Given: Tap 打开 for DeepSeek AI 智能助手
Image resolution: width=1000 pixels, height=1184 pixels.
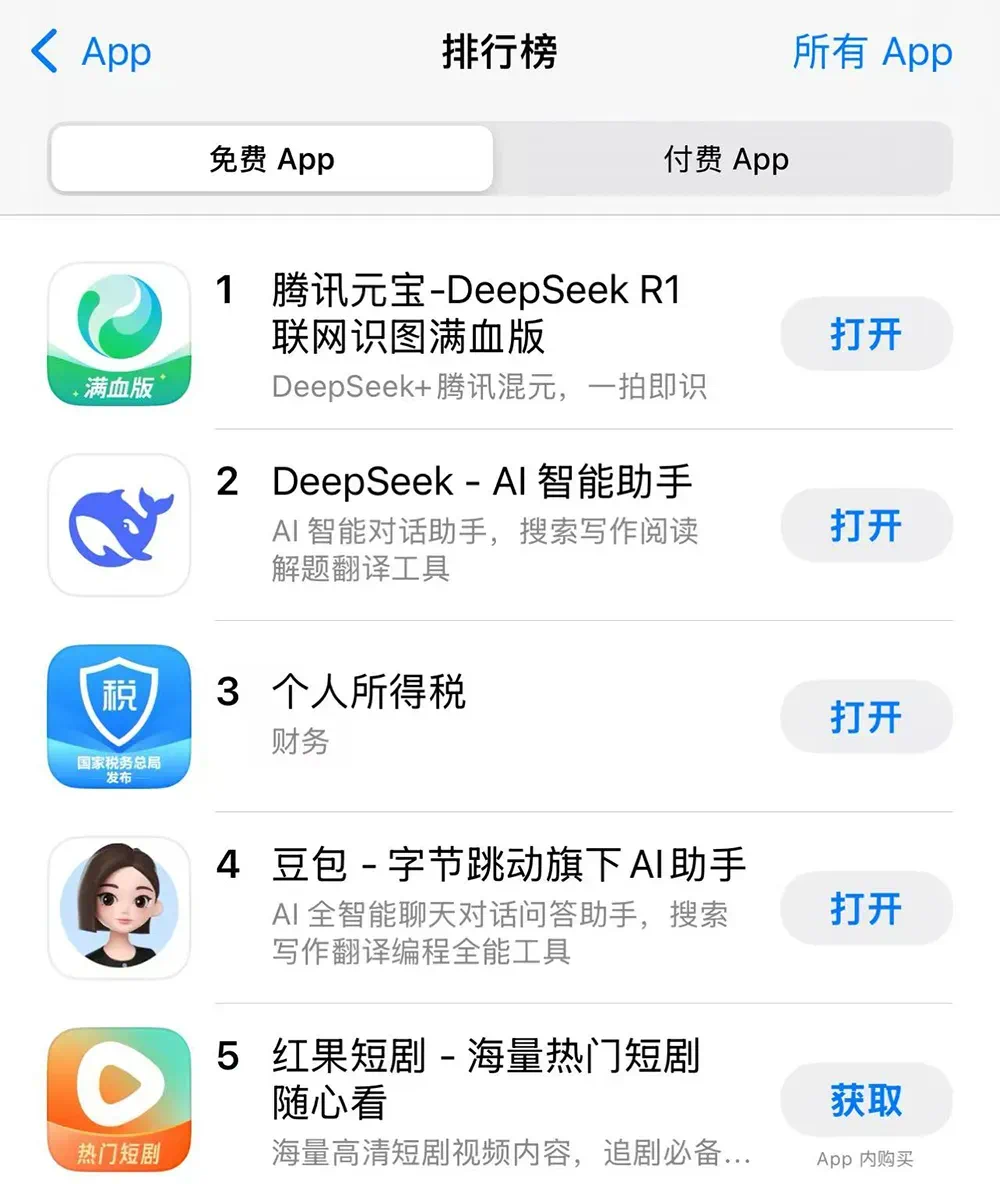Looking at the screenshot, I should pos(866,526).
